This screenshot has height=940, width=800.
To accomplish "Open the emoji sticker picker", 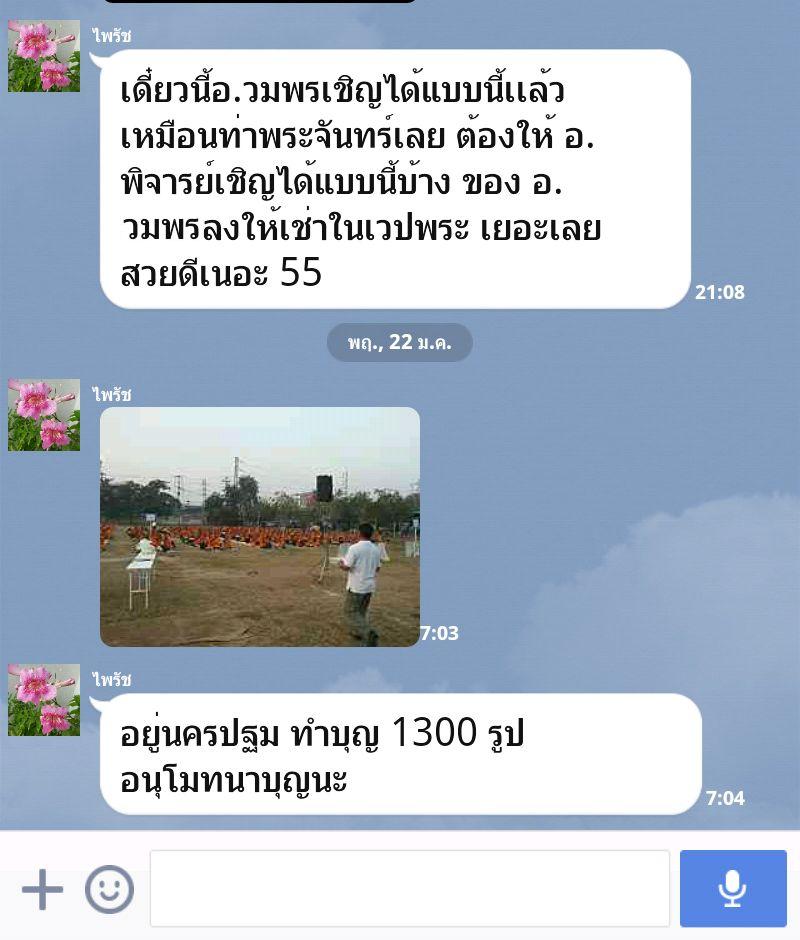I will [109, 889].
